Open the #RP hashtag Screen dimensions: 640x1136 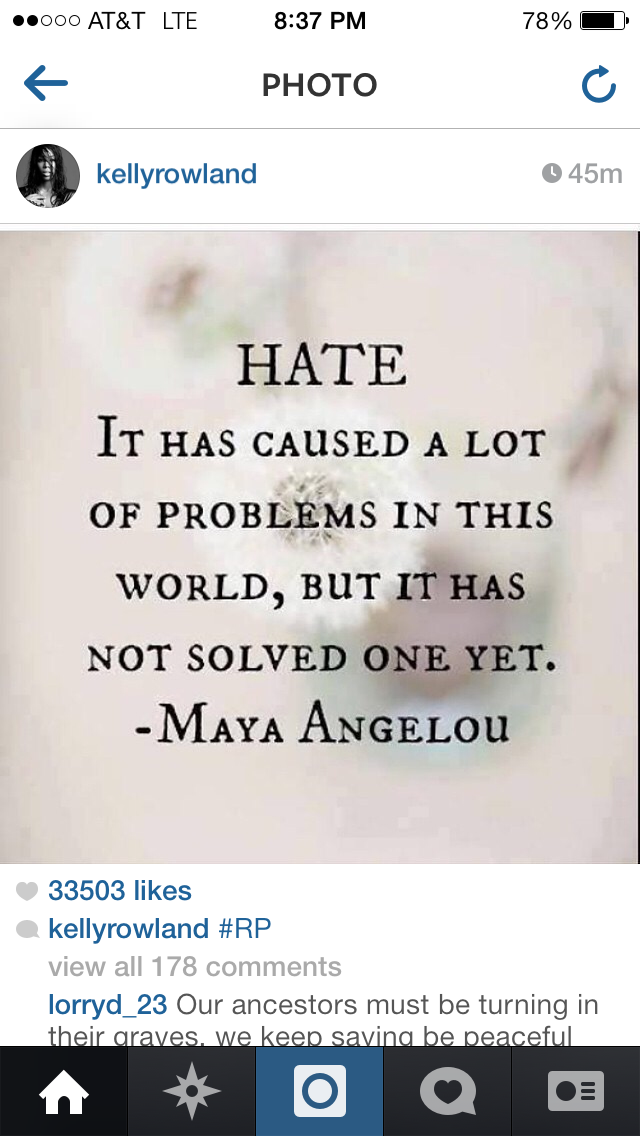(x=244, y=929)
